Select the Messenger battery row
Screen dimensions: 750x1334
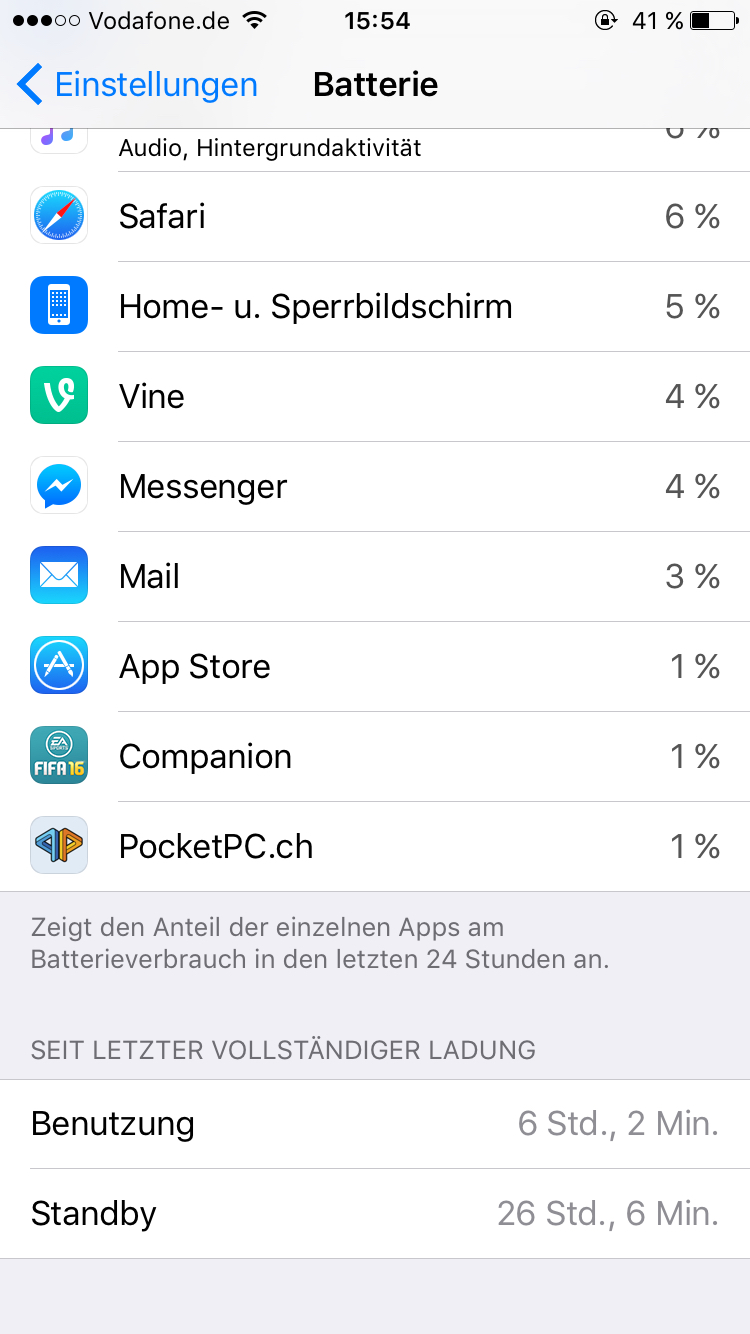[x=375, y=486]
